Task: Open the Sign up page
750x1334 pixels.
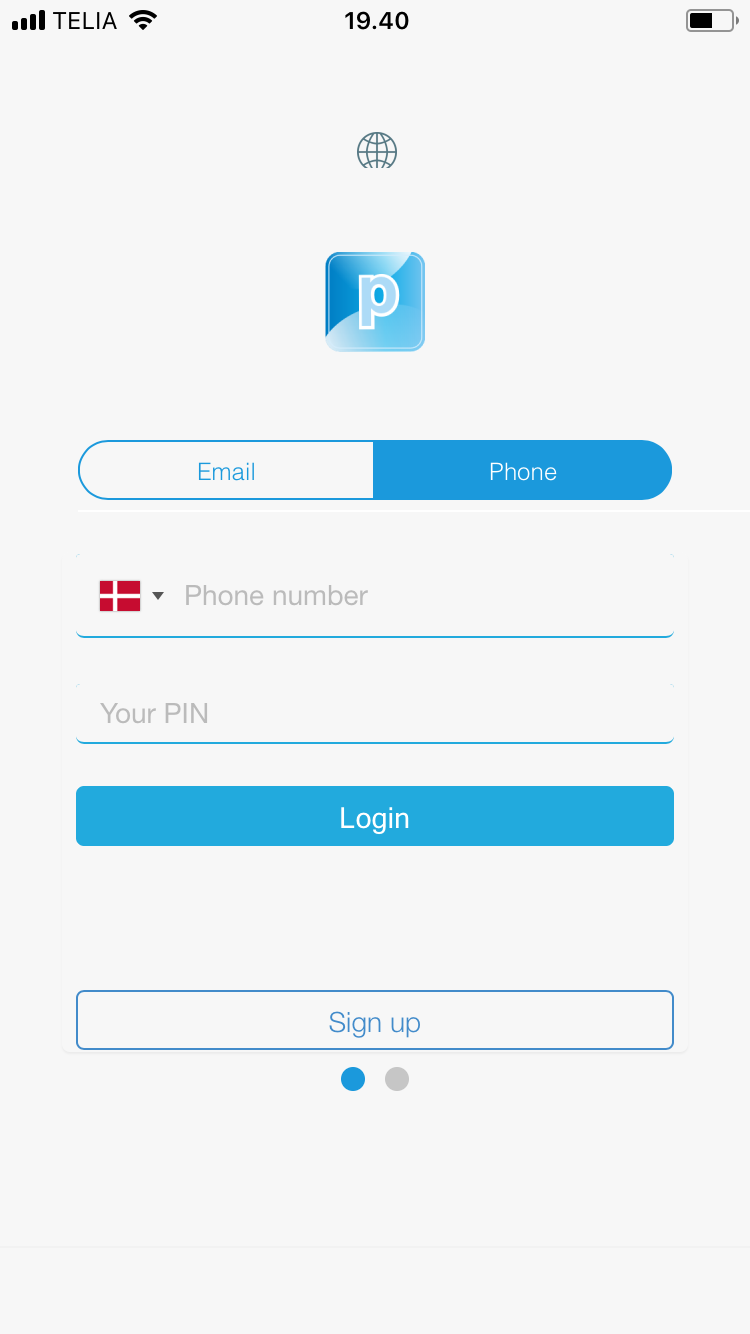Action: click(x=375, y=1021)
